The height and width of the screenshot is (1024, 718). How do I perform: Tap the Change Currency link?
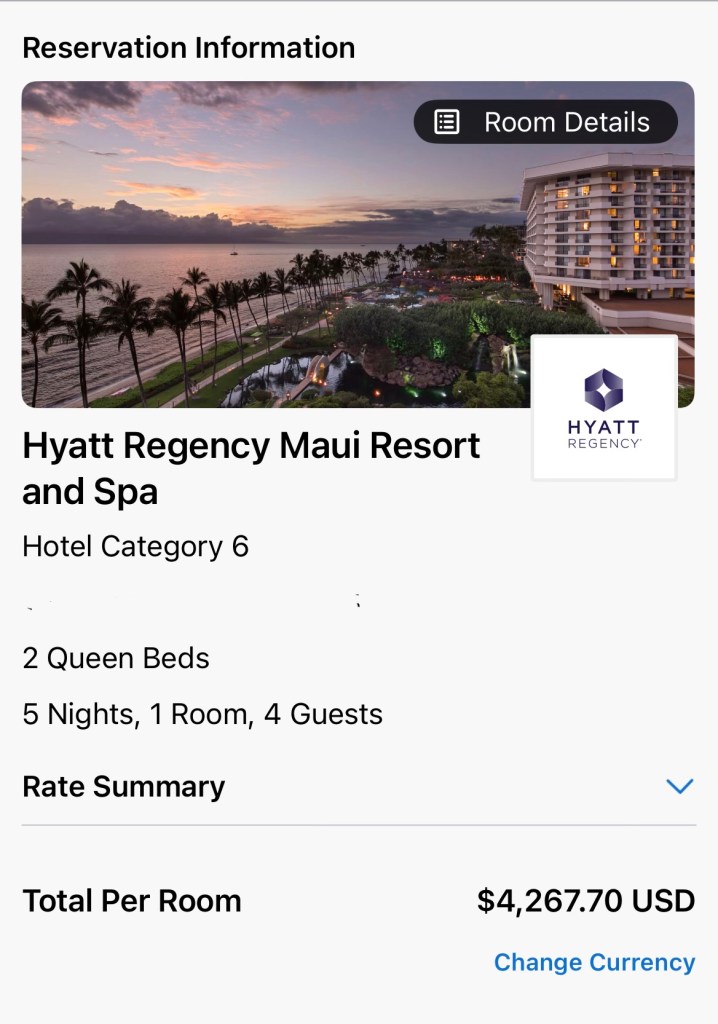pyautogui.click(x=594, y=962)
